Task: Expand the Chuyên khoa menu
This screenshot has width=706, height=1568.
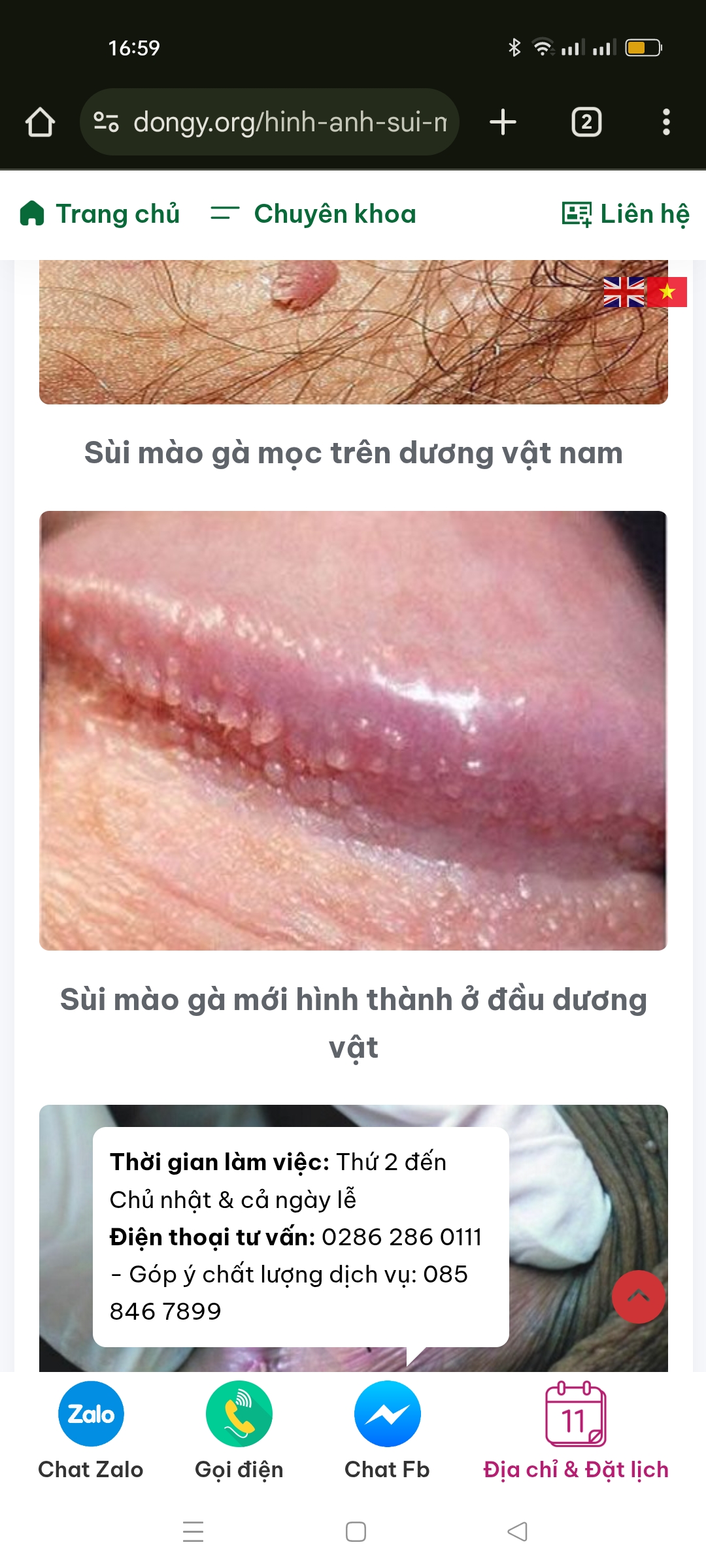Action: [313, 214]
